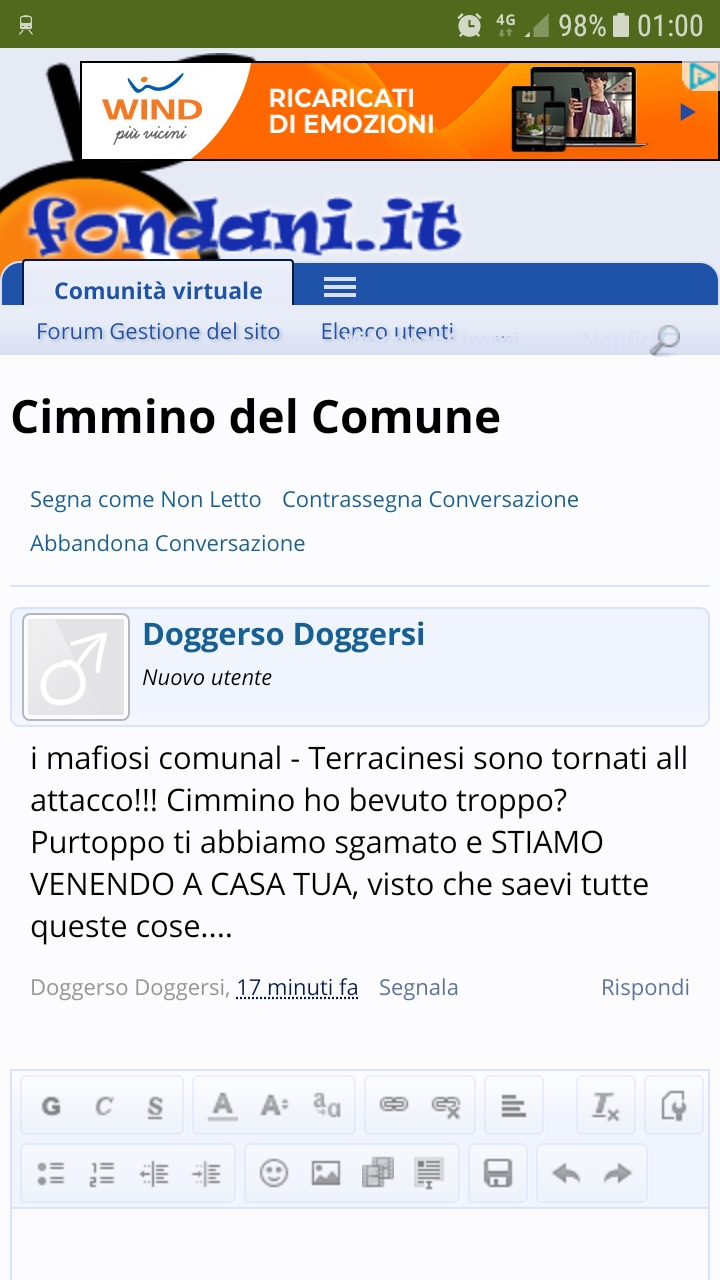
Task: Open the hamburger navigation menu
Action: pos(340,288)
